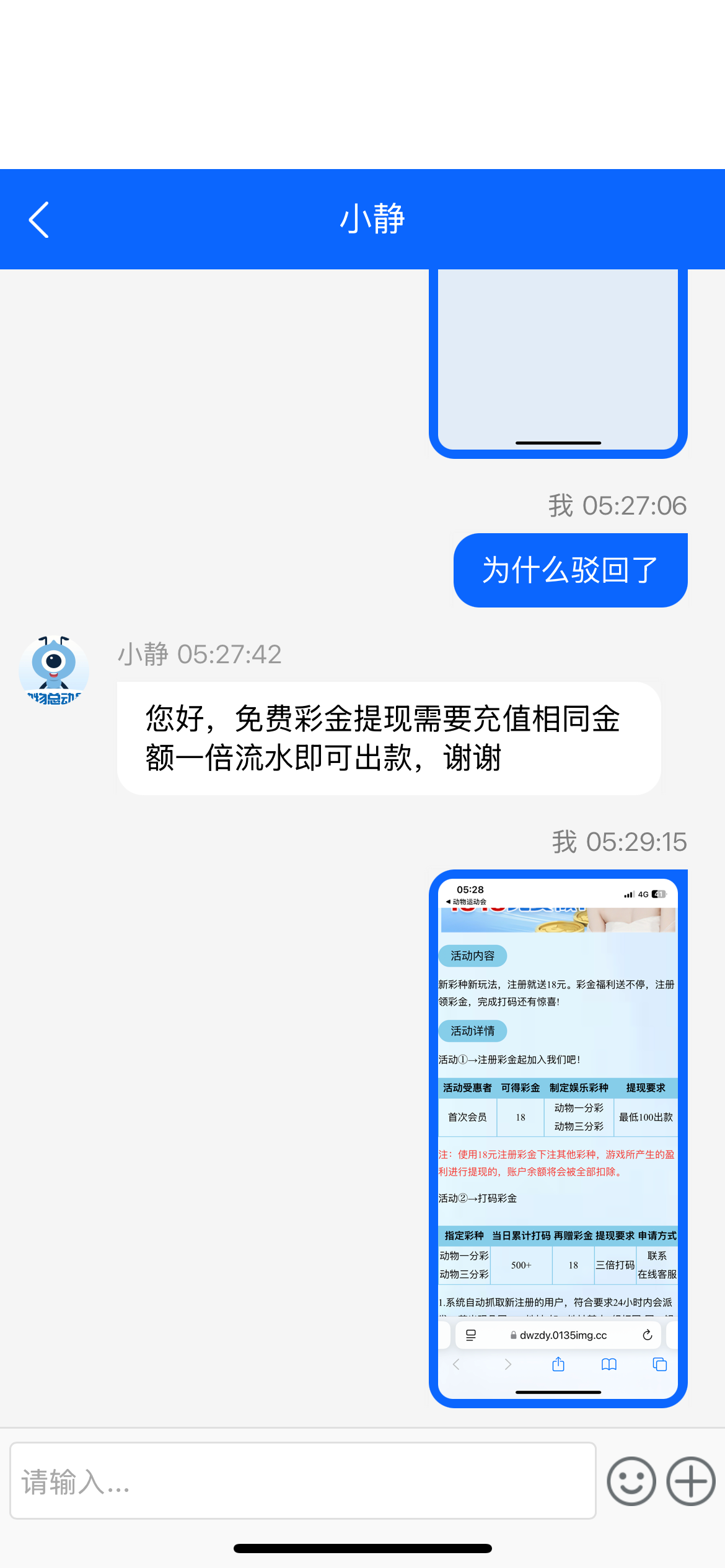The width and height of the screenshot is (725, 1568).
Task: Select the 为什么驳回了 message bubble
Action: pos(569,569)
